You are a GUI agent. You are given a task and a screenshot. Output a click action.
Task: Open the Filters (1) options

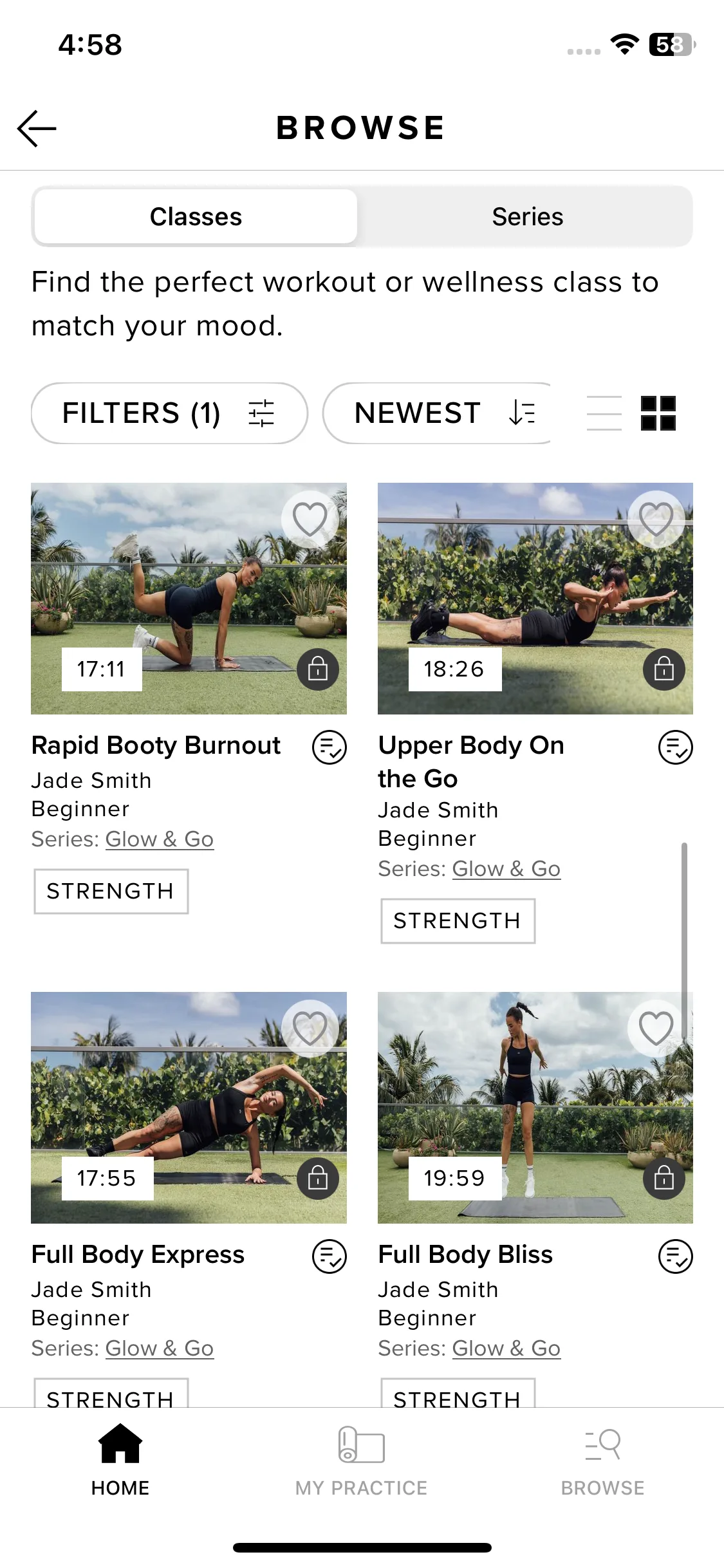(x=169, y=413)
